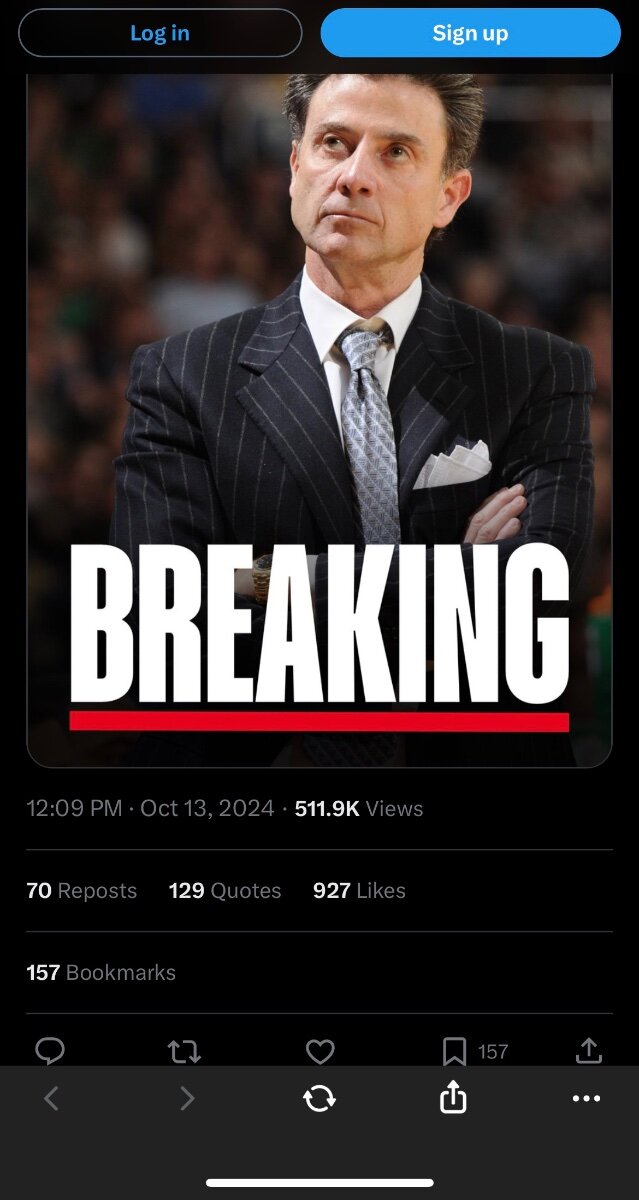View the 70 Reposts list

(82, 890)
